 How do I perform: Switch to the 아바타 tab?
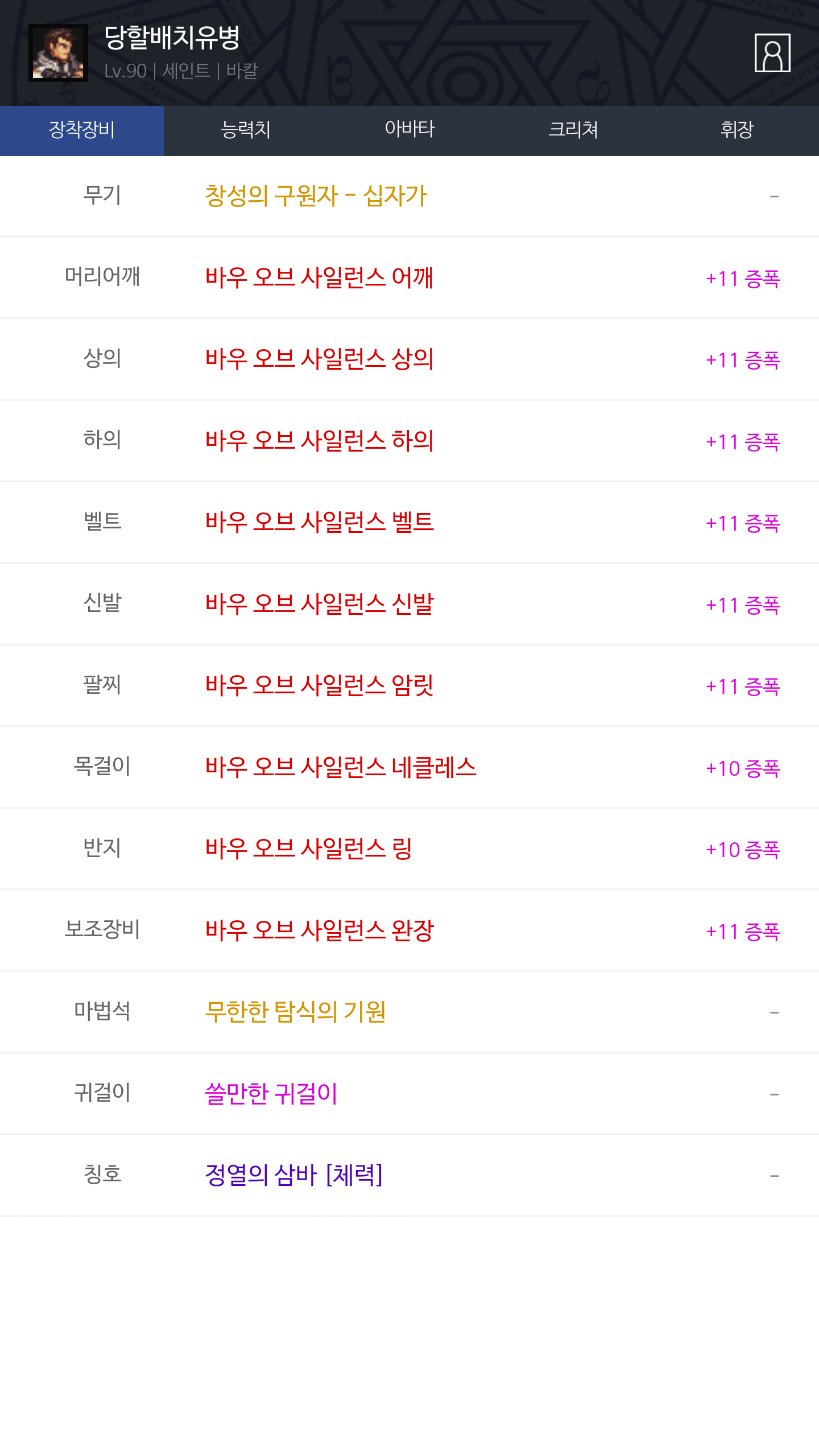[x=409, y=130]
